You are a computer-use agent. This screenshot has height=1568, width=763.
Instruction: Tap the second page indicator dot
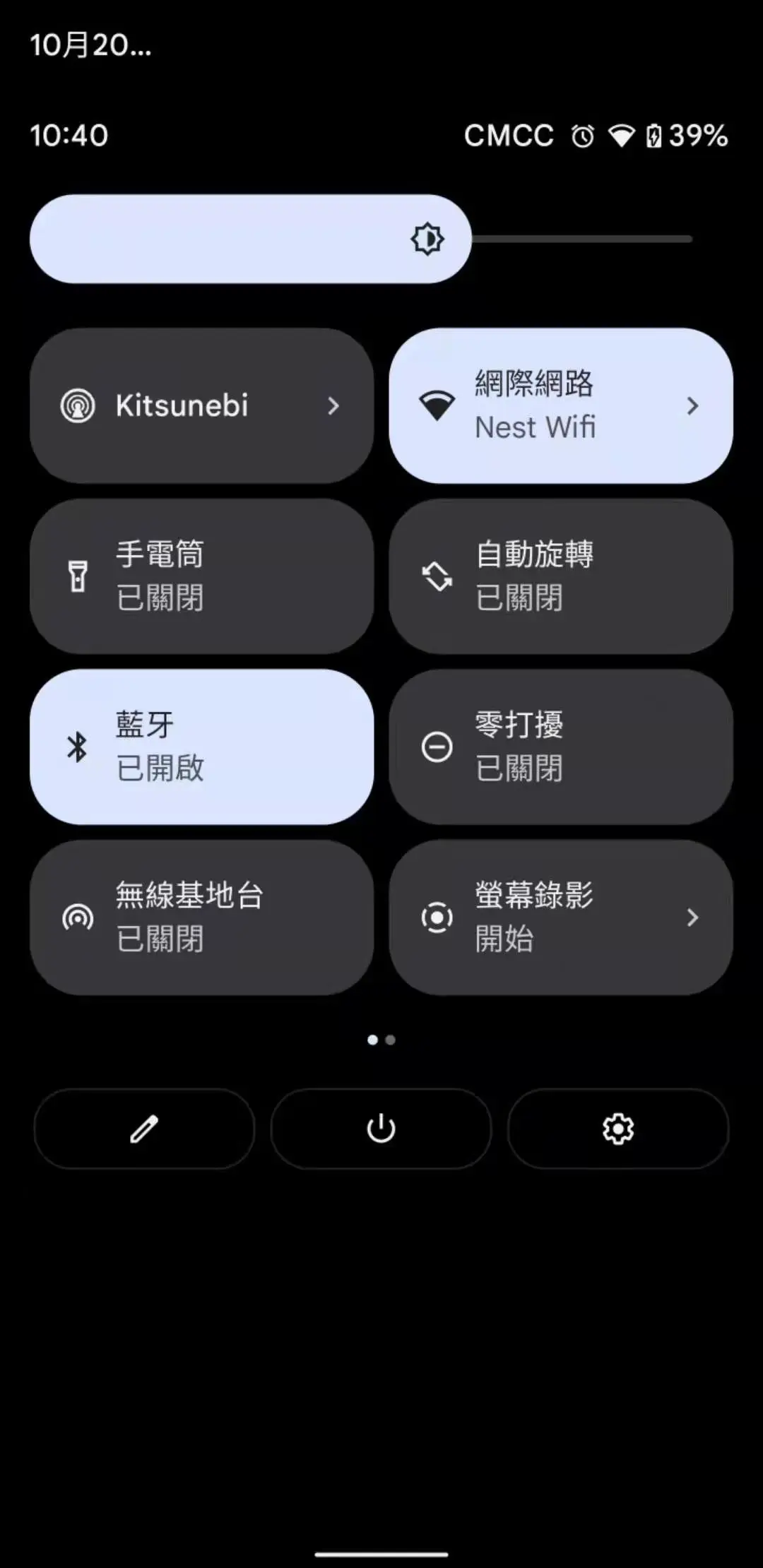click(390, 1040)
